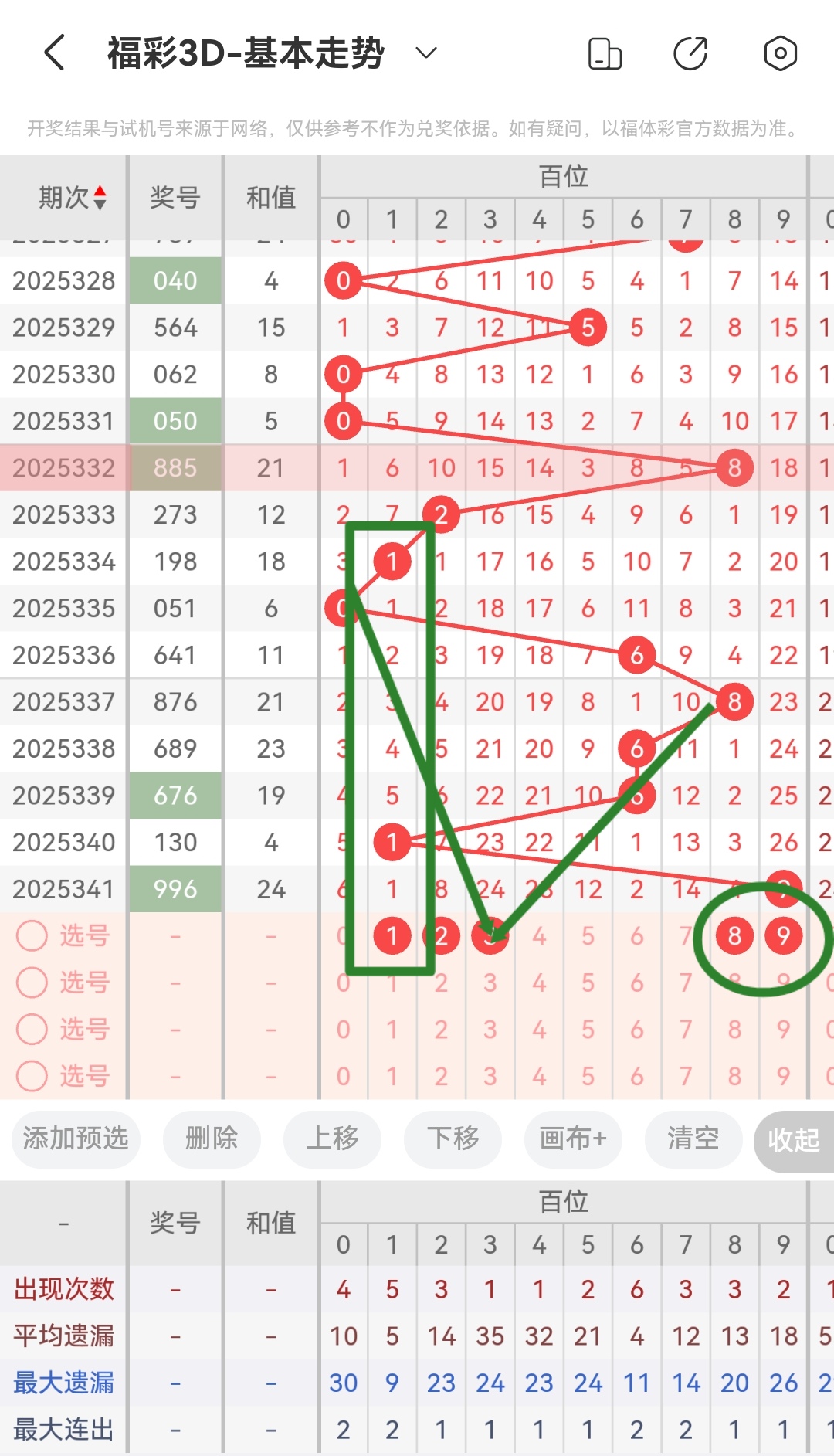
Task: Tap the back arrow icon
Action: pyautogui.click(x=53, y=53)
